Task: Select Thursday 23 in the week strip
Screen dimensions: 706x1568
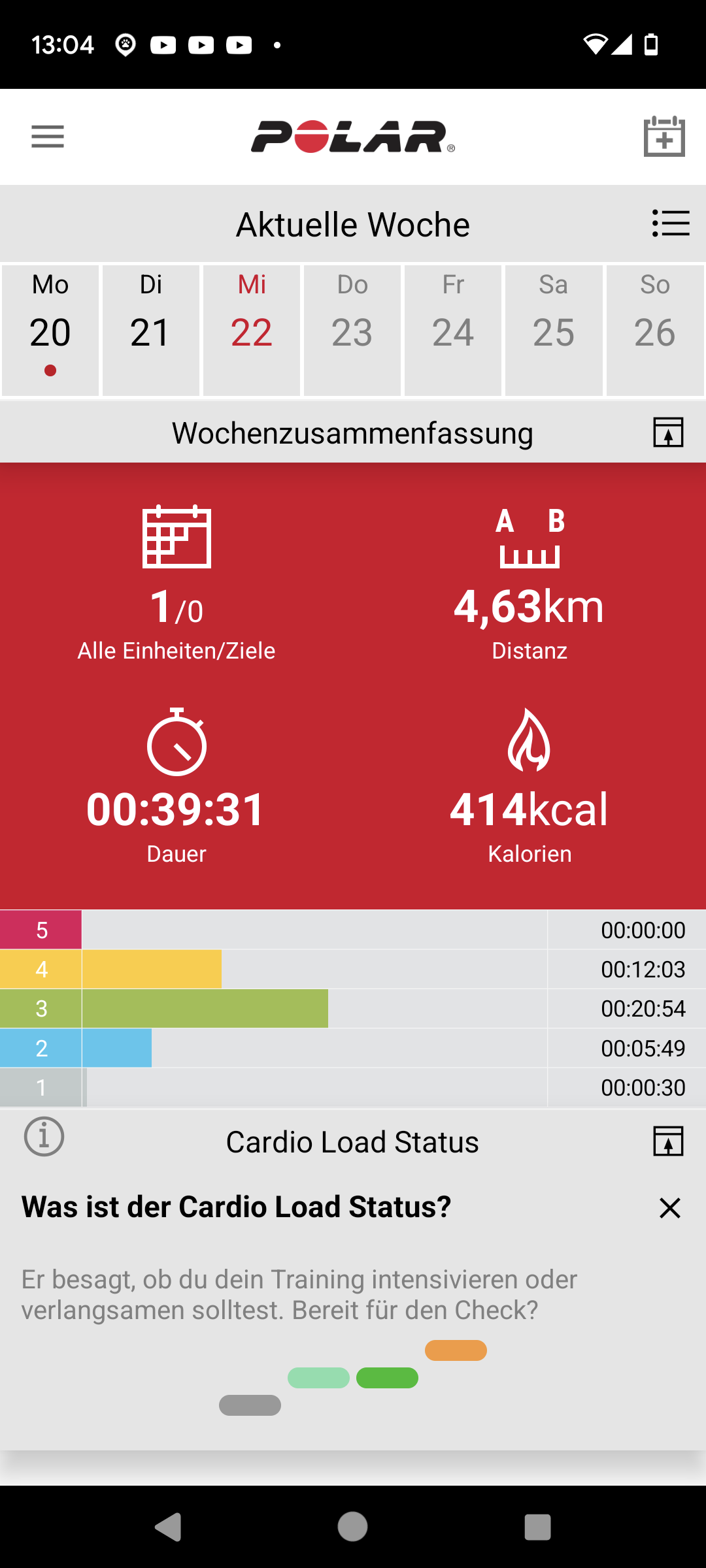Action: (x=352, y=330)
